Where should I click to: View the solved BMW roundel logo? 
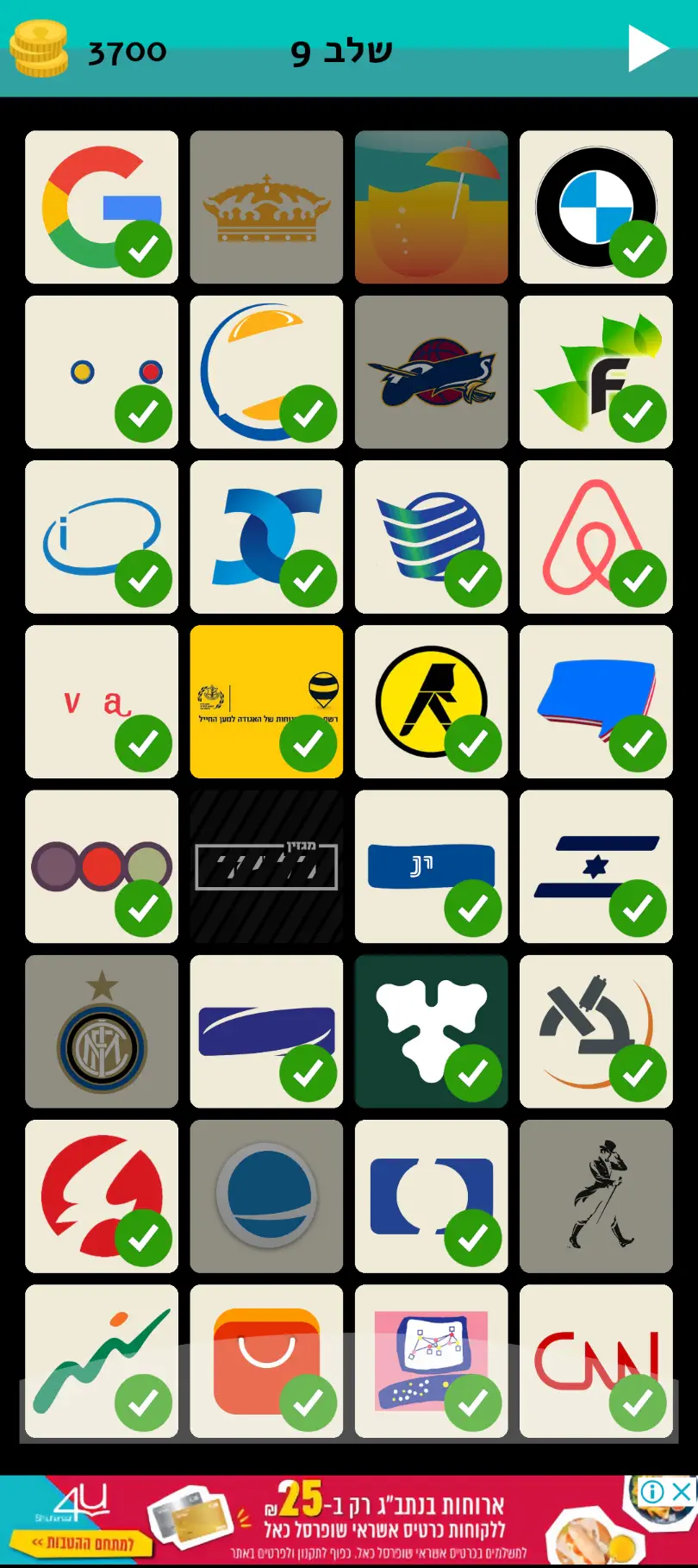(x=595, y=207)
